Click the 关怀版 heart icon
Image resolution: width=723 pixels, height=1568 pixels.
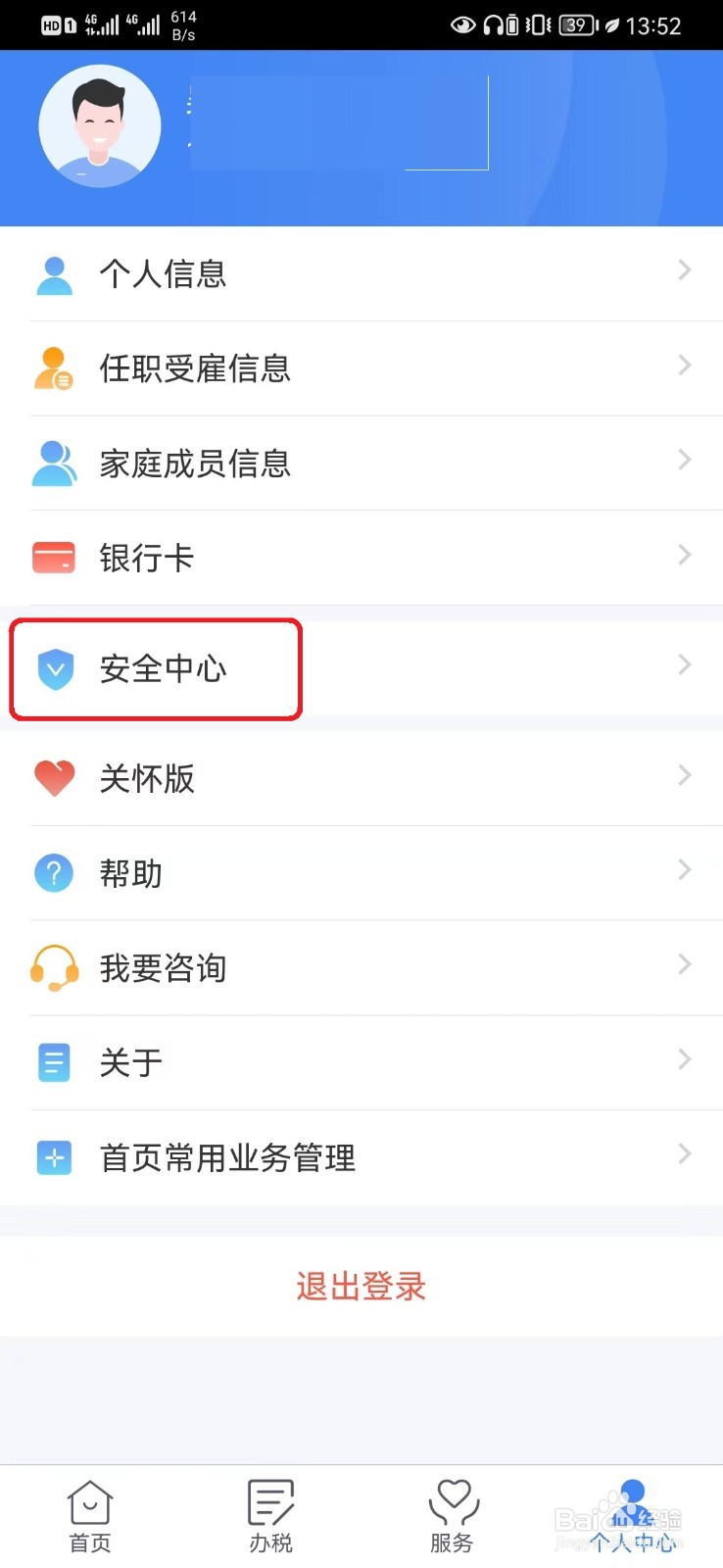(x=54, y=776)
